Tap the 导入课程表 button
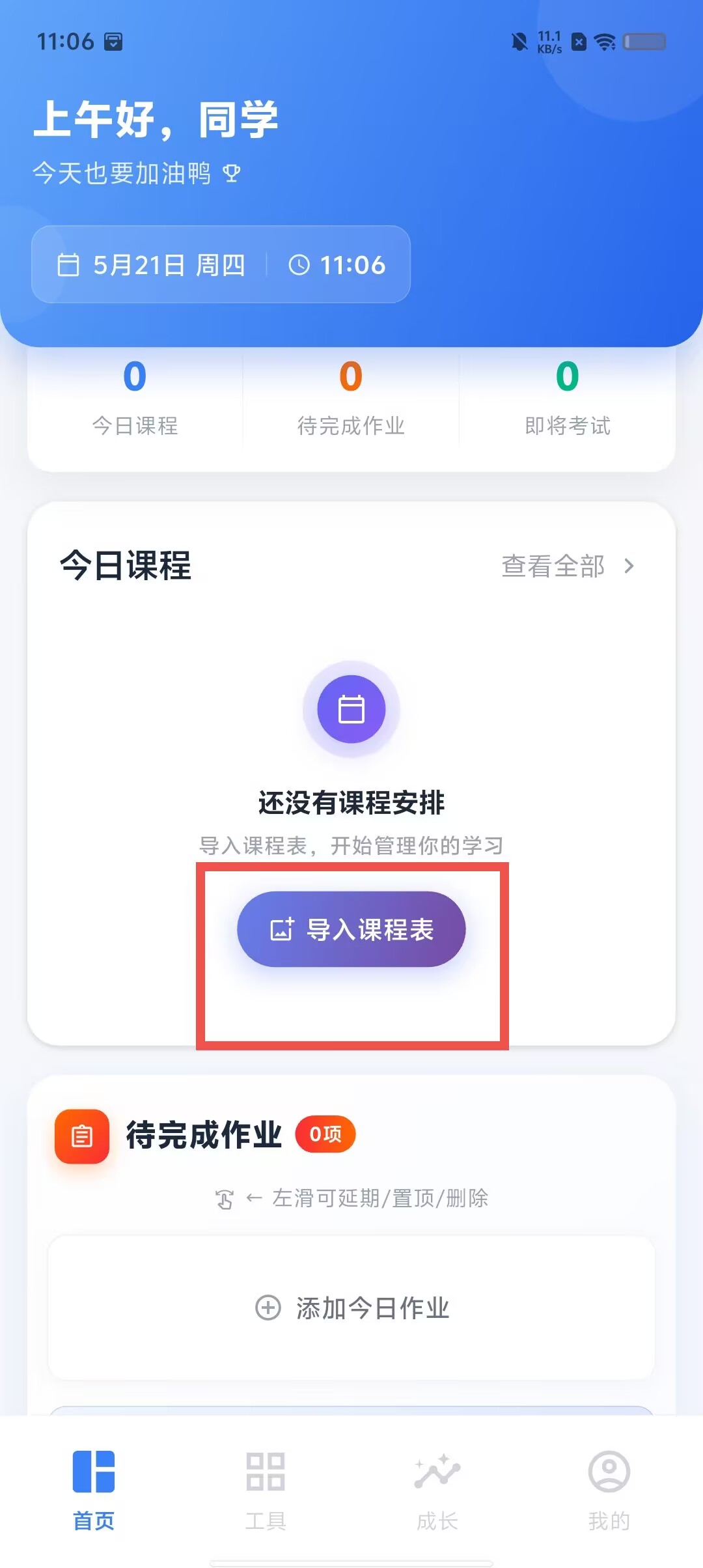The height and width of the screenshot is (1568, 703). click(x=351, y=929)
